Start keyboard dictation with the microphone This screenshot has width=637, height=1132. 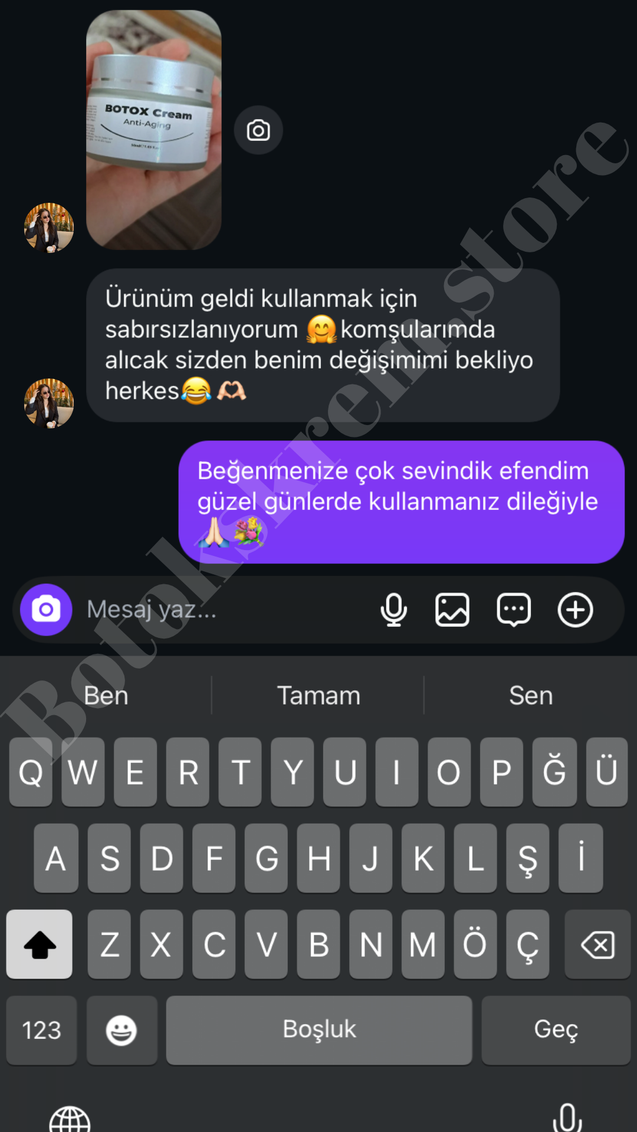point(567,1118)
